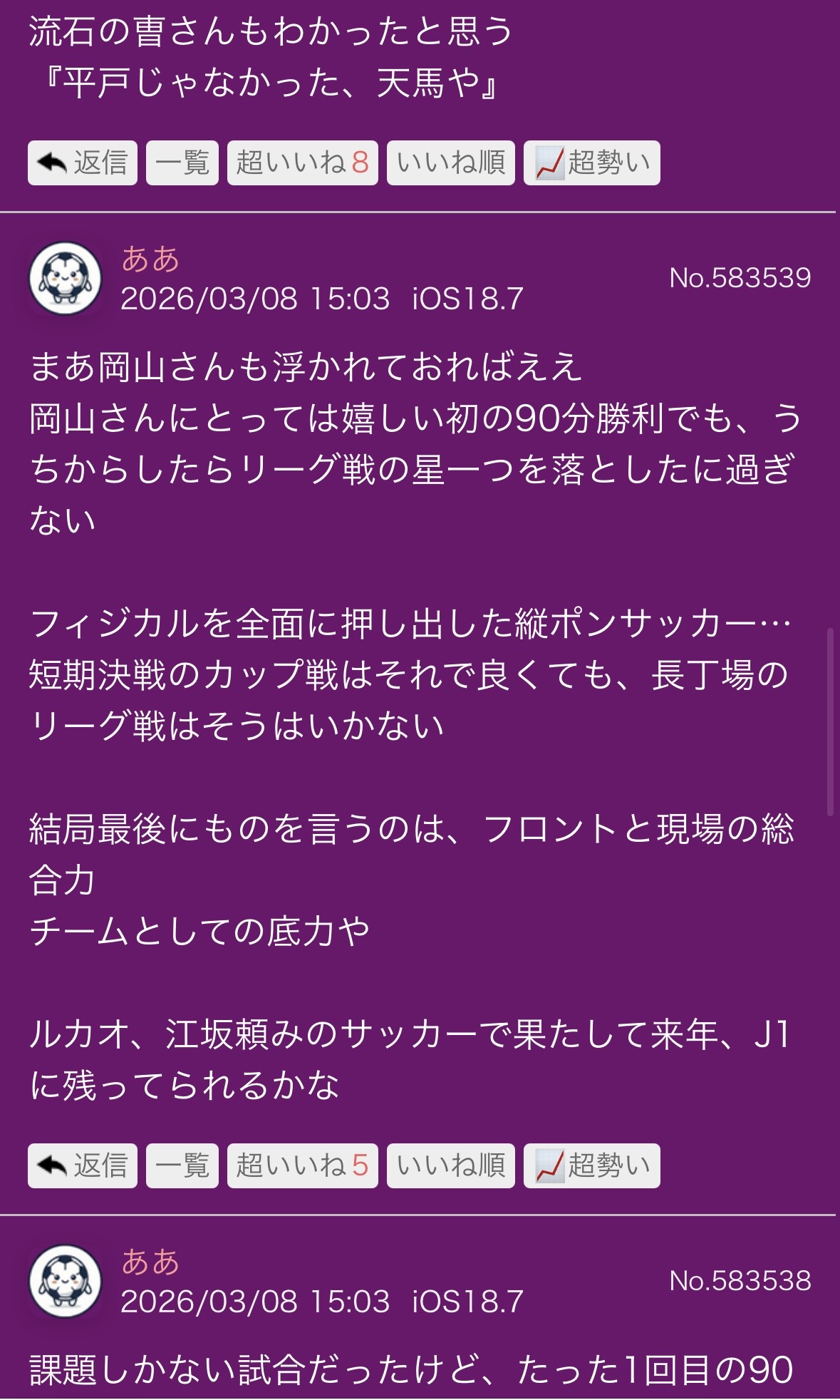
Task: Tap the 超いいね button showing 8
Action: click(302, 163)
